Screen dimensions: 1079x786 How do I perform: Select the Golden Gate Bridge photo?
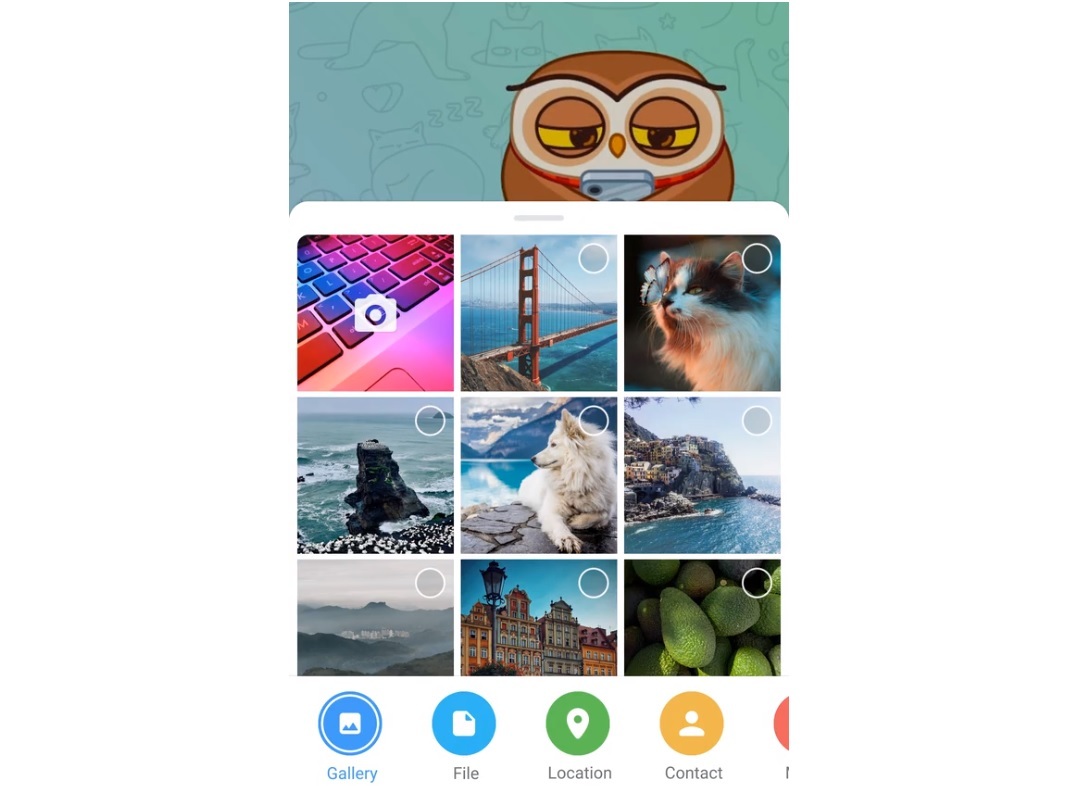point(593,258)
